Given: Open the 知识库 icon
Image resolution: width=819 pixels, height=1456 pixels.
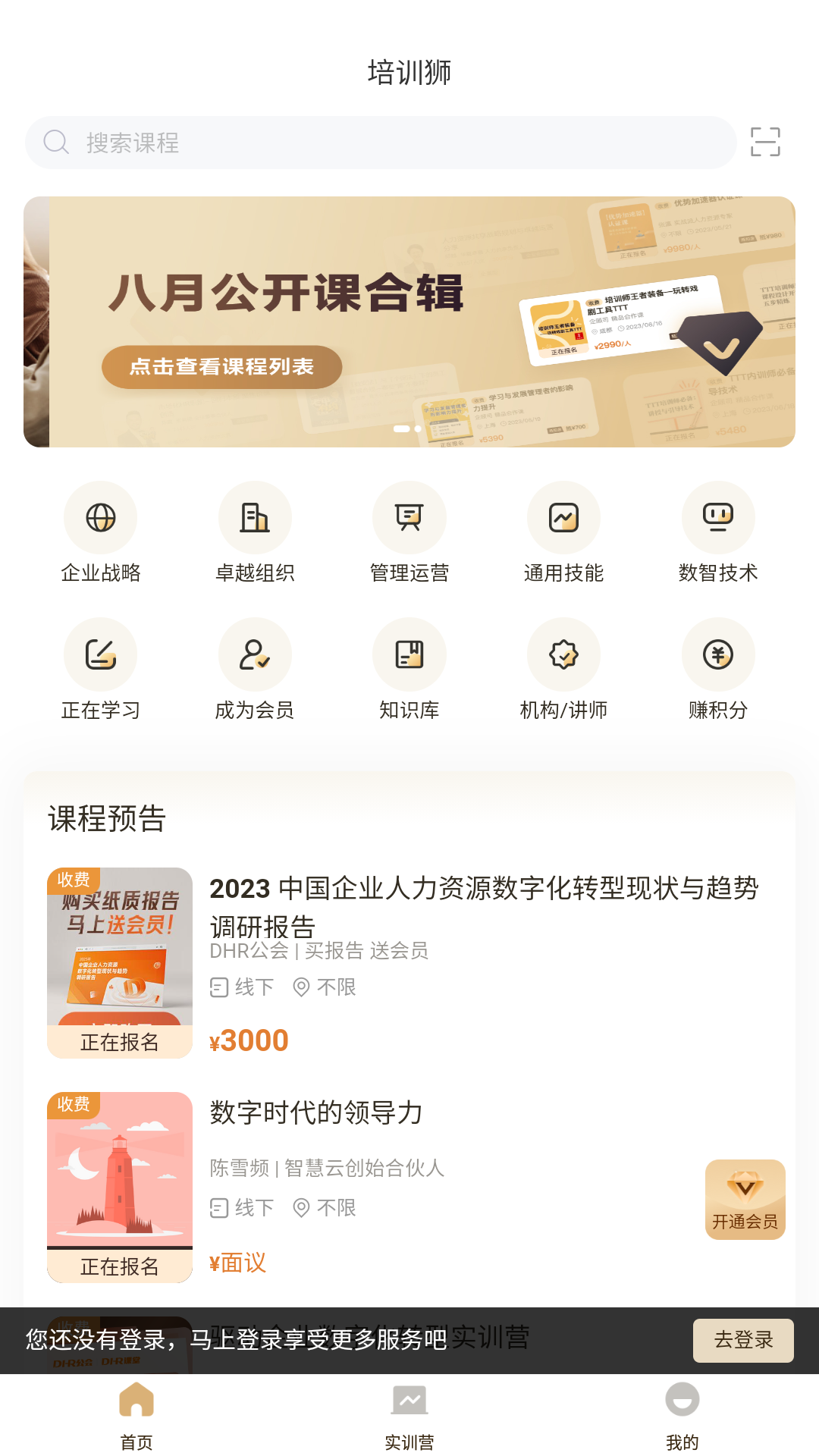Looking at the screenshot, I should click(x=409, y=654).
